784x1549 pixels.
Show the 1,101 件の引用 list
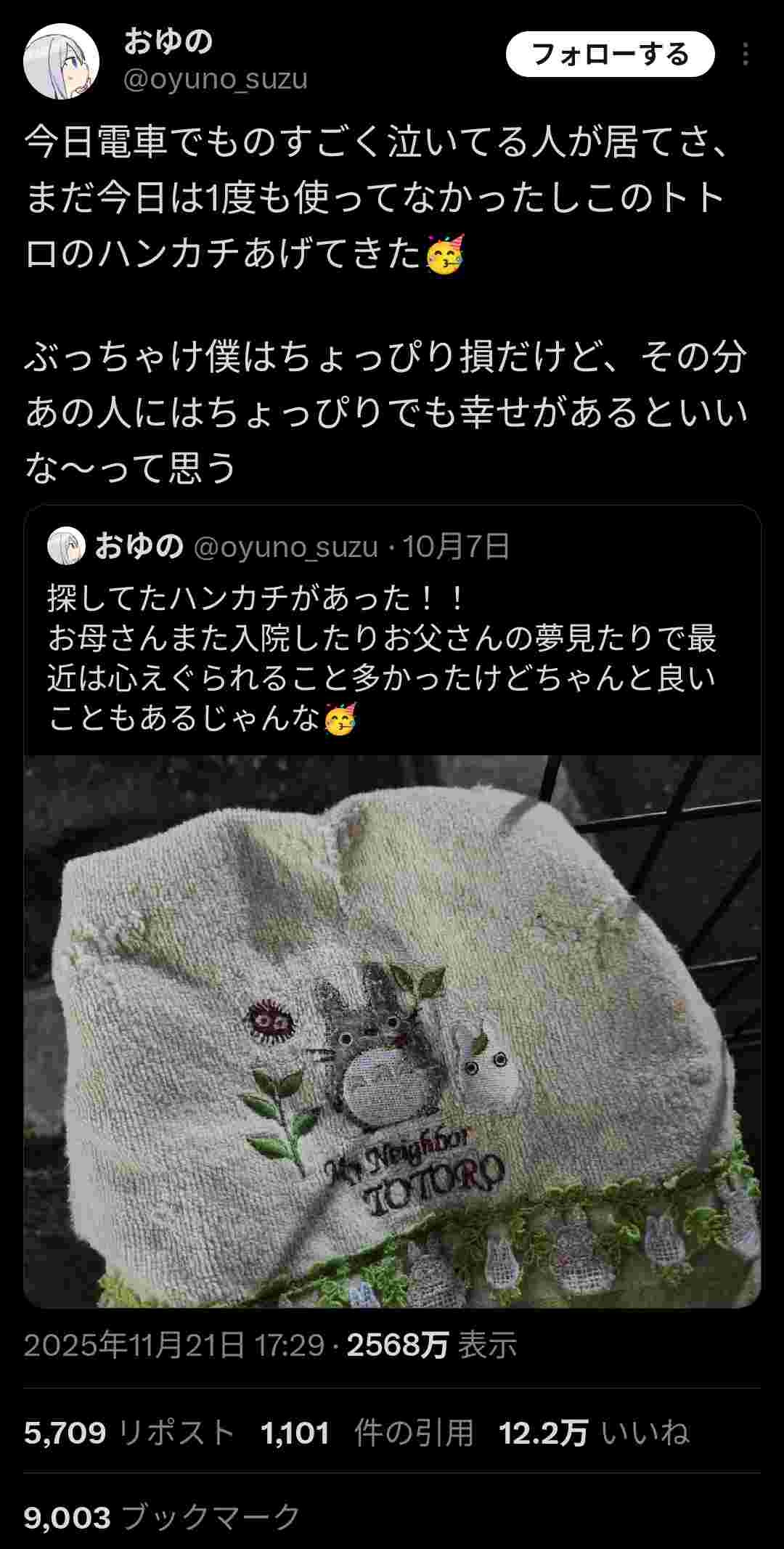367,1433
